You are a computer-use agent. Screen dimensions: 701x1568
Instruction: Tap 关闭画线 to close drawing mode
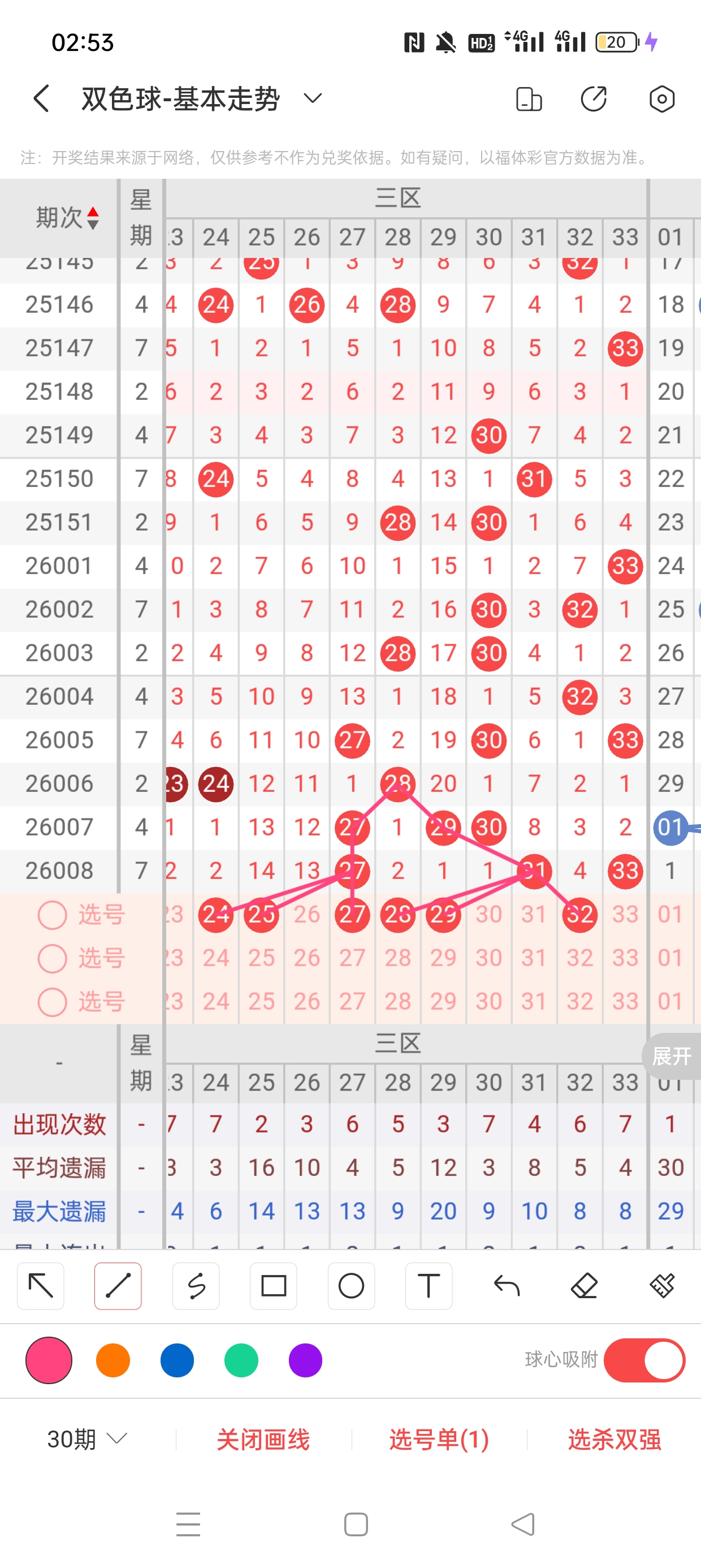coord(263,1440)
